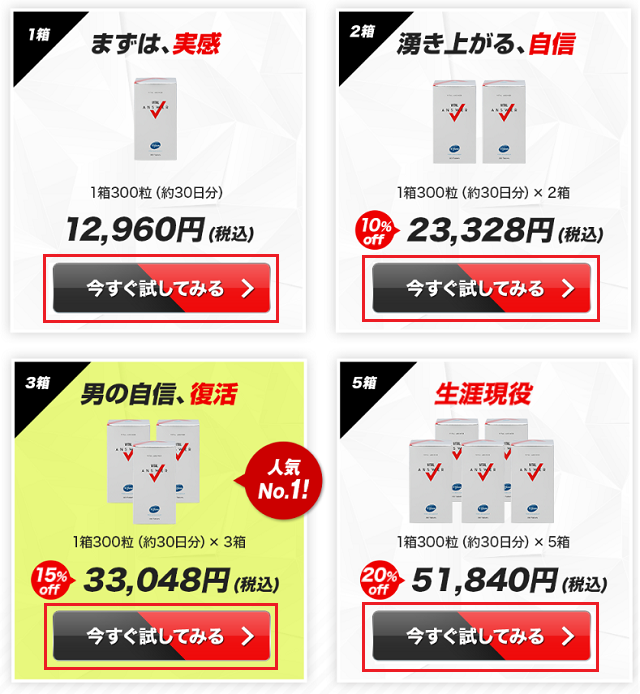Order the 5-box 51,840円 plan via 今すぐ試してみる

(x=481, y=636)
